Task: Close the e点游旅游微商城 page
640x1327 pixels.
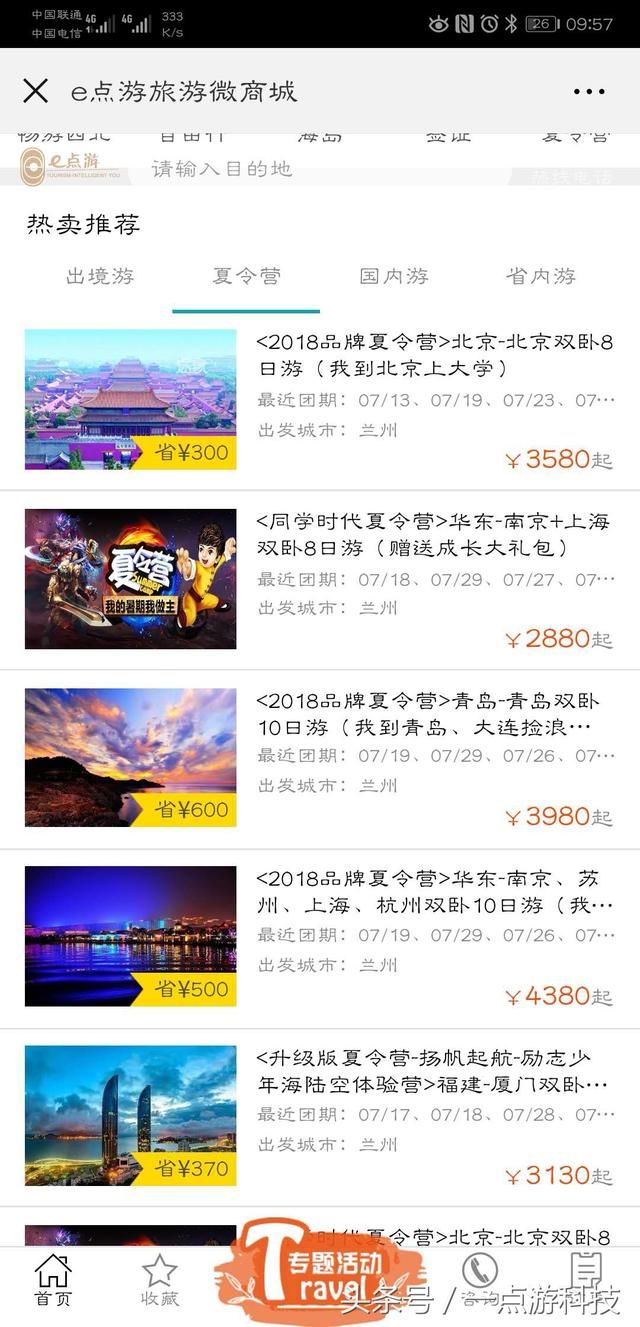Action: tap(35, 92)
